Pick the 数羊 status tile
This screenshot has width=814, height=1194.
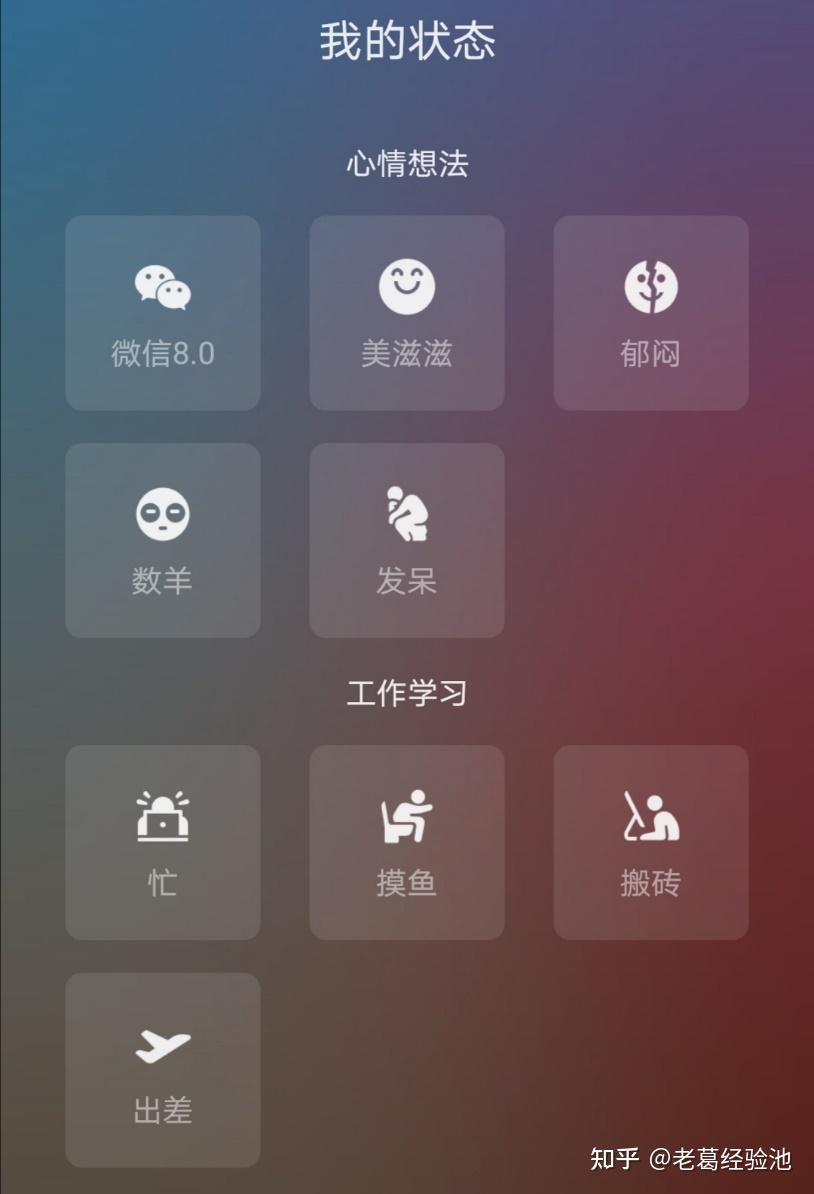(x=163, y=540)
